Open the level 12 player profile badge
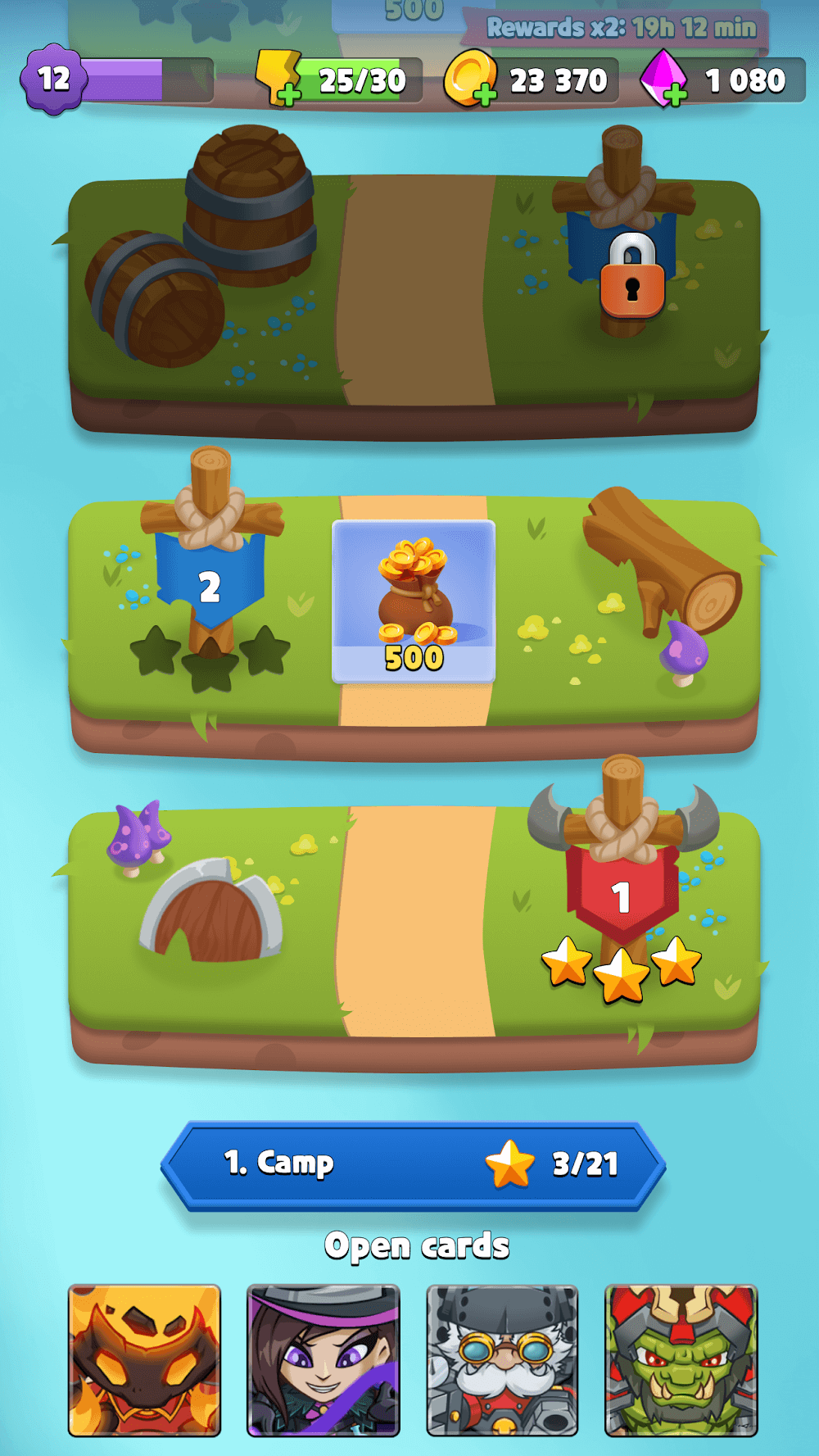Image resolution: width=819 pixels, height=1456 pixels. [54, 79]
